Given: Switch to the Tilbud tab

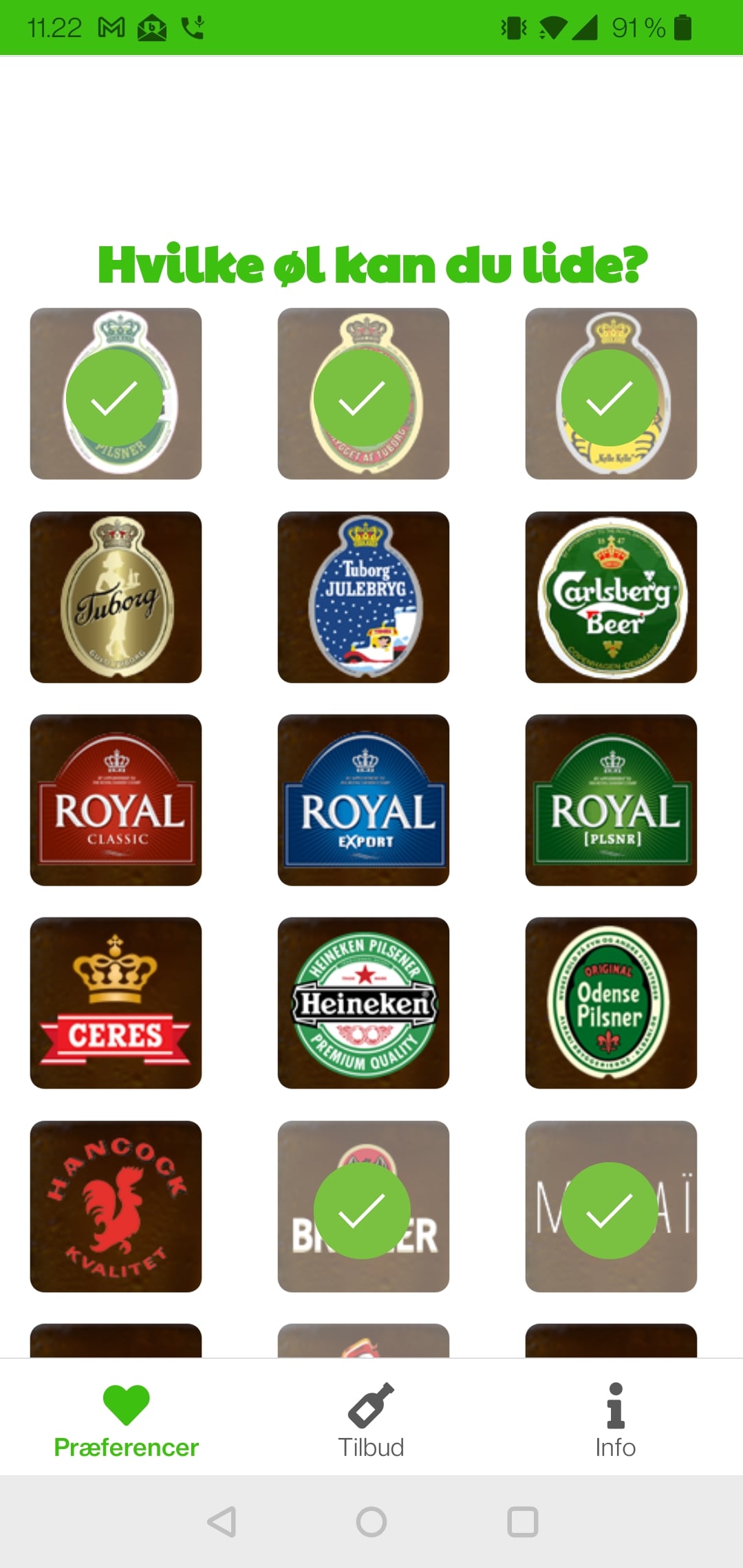Looking at the screenshot, I should 371,1420.
